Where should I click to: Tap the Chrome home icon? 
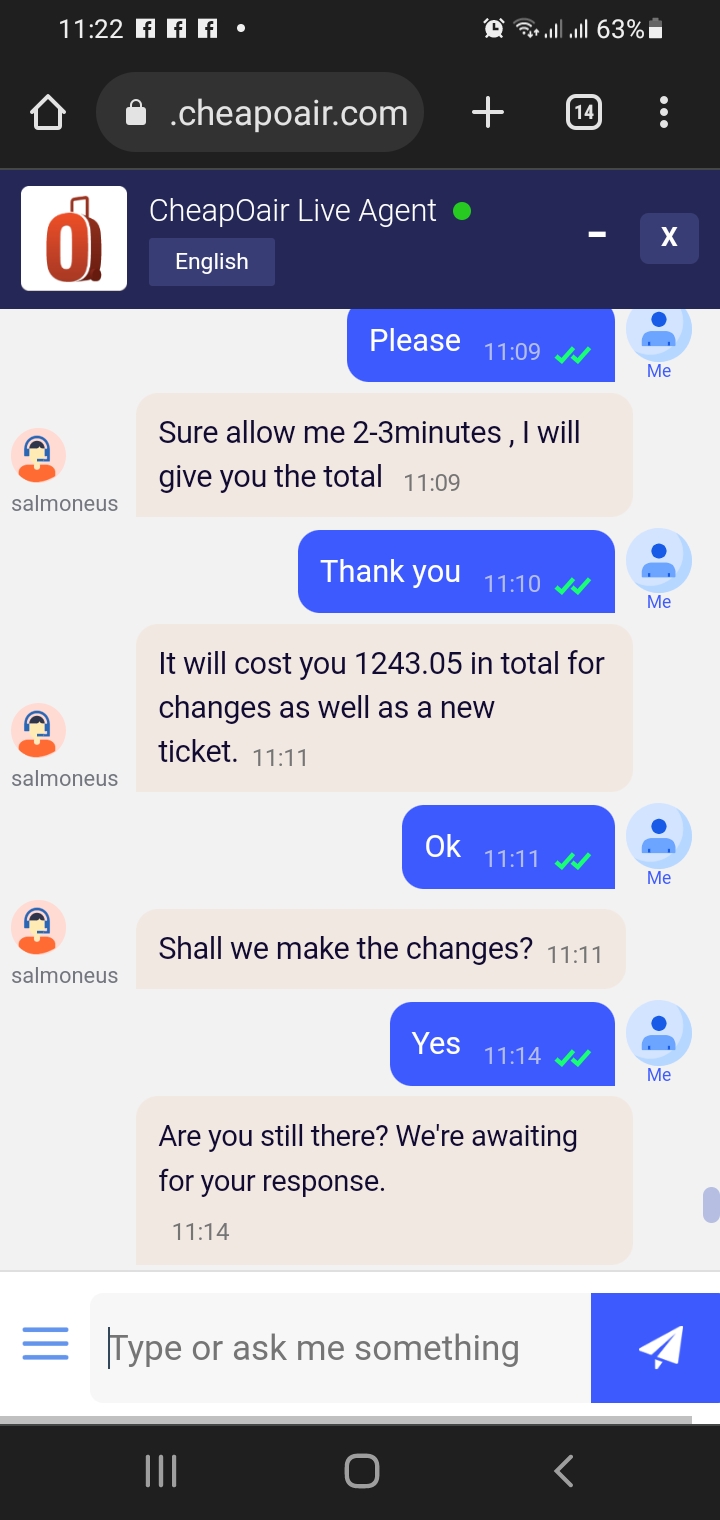point(48,112)
